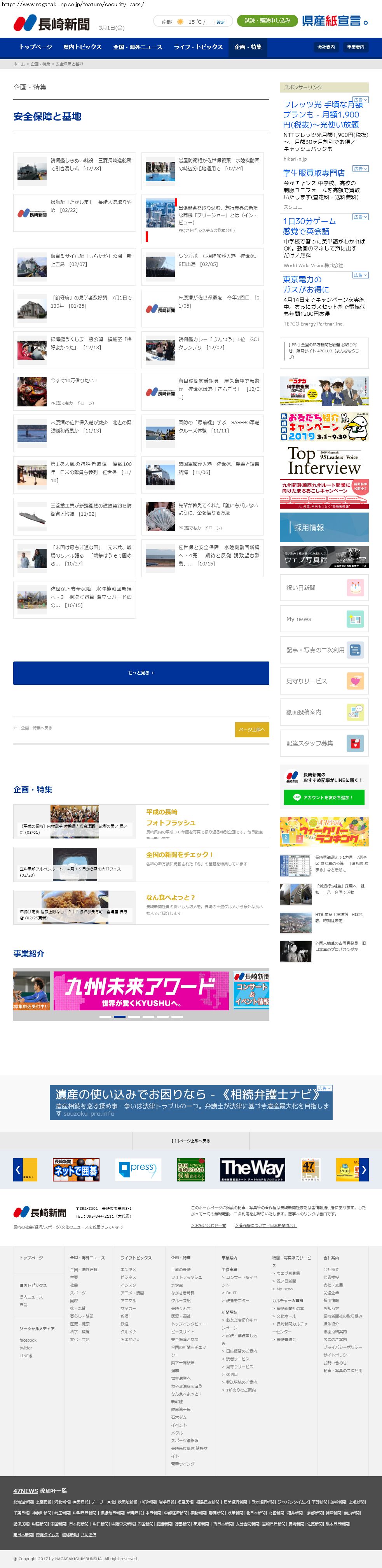Open the 見守りサービス sidebar card
The image size is (382, 1568).
324,681
